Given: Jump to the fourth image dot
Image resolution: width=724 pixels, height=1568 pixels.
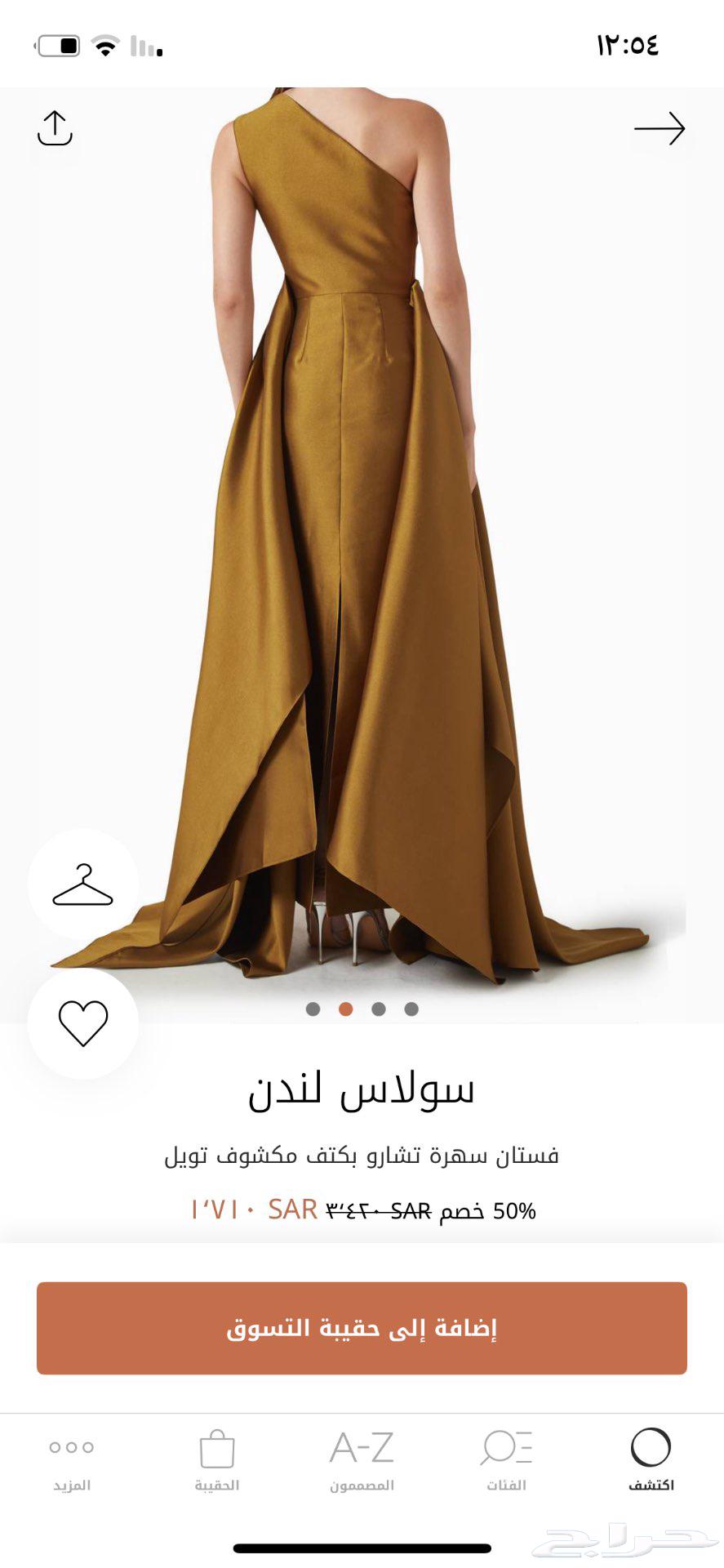Looking at the screenshot, I should pos(411,1009).
